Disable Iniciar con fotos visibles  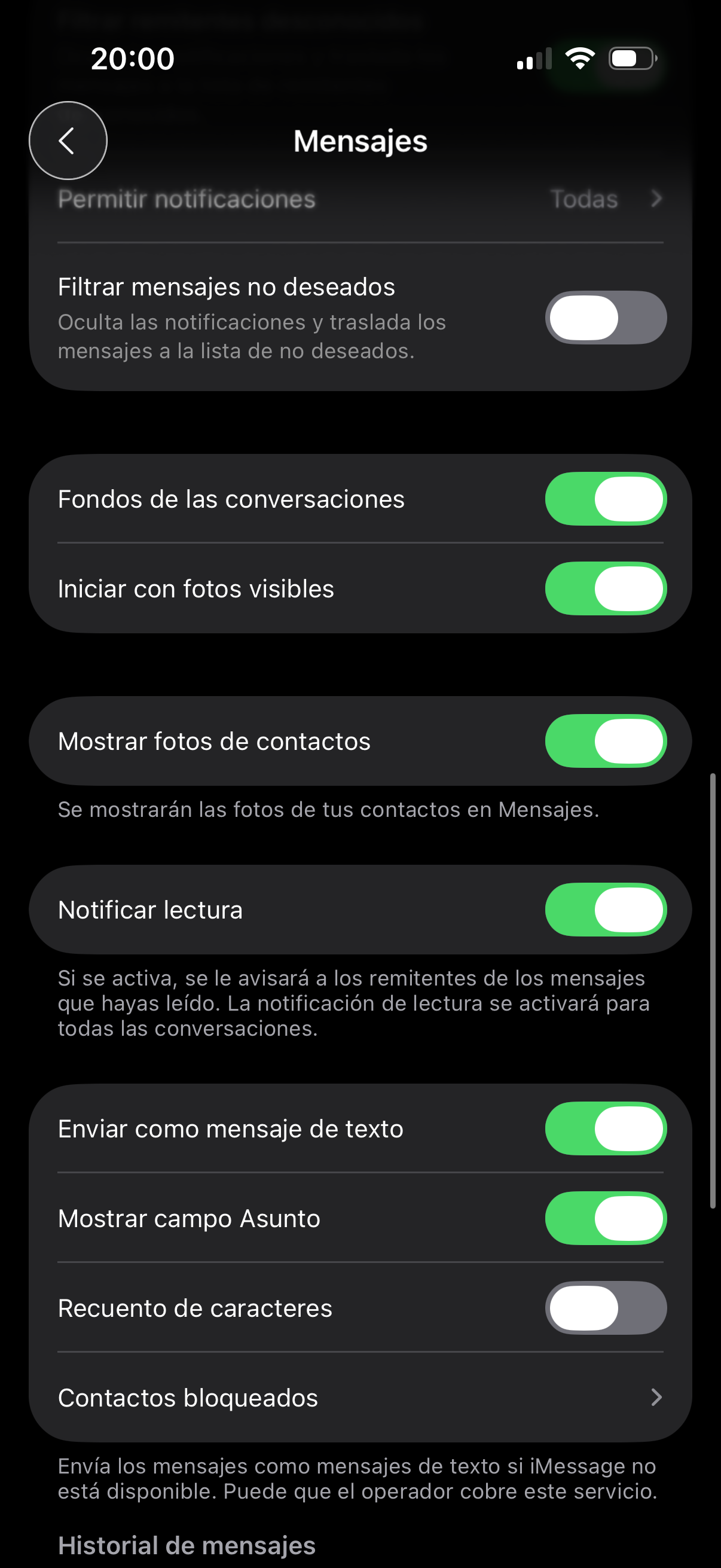606,588
